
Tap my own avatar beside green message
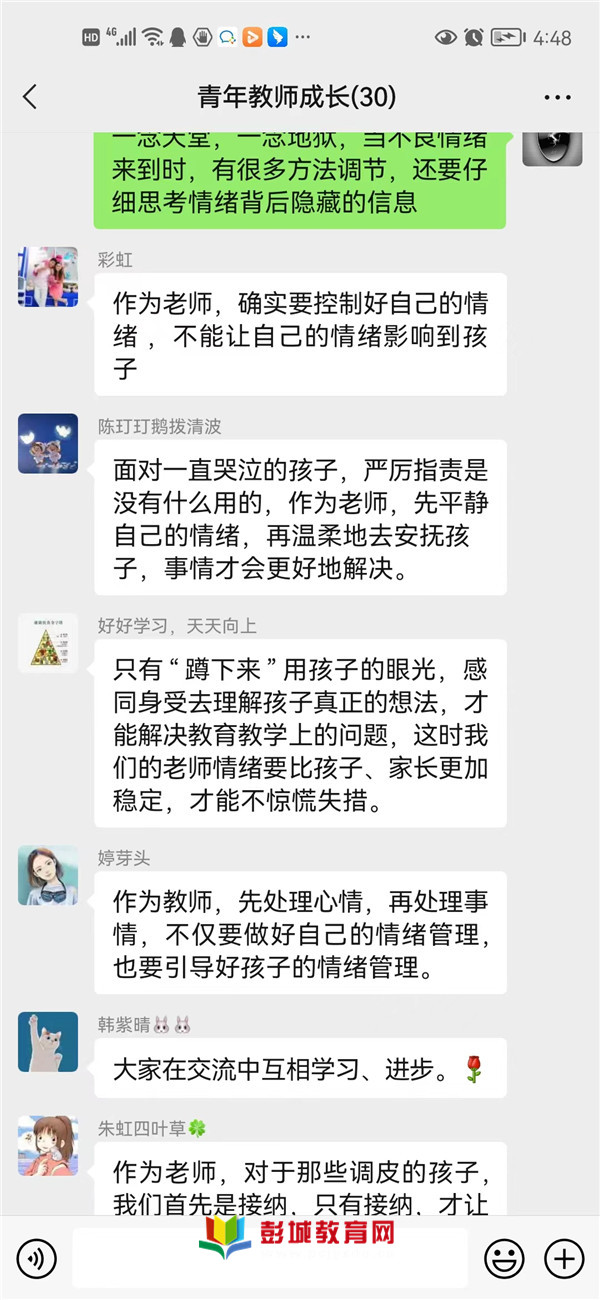coord(552,148)
